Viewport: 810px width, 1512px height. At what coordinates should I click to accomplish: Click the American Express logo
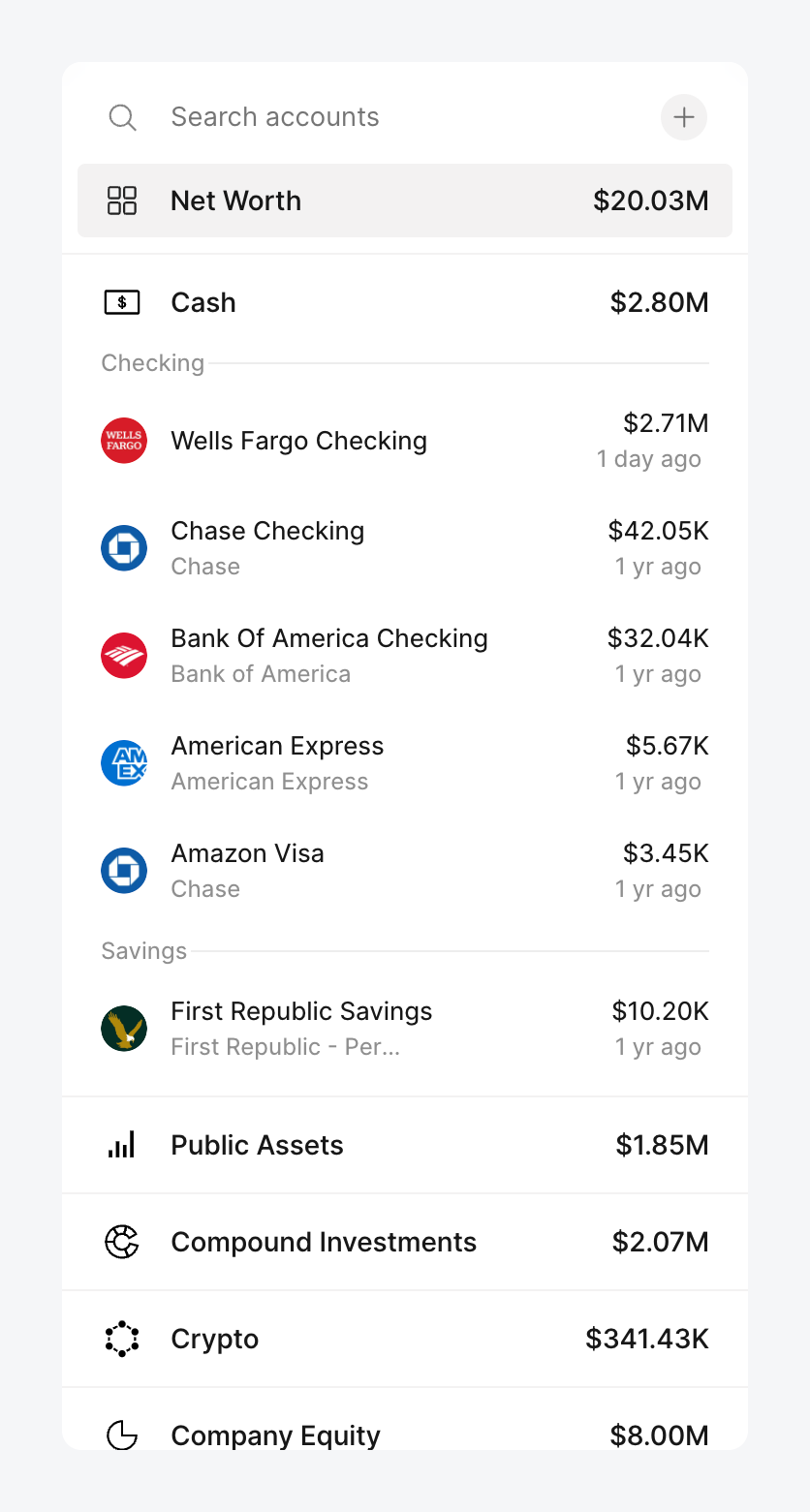tap(124, 762)
